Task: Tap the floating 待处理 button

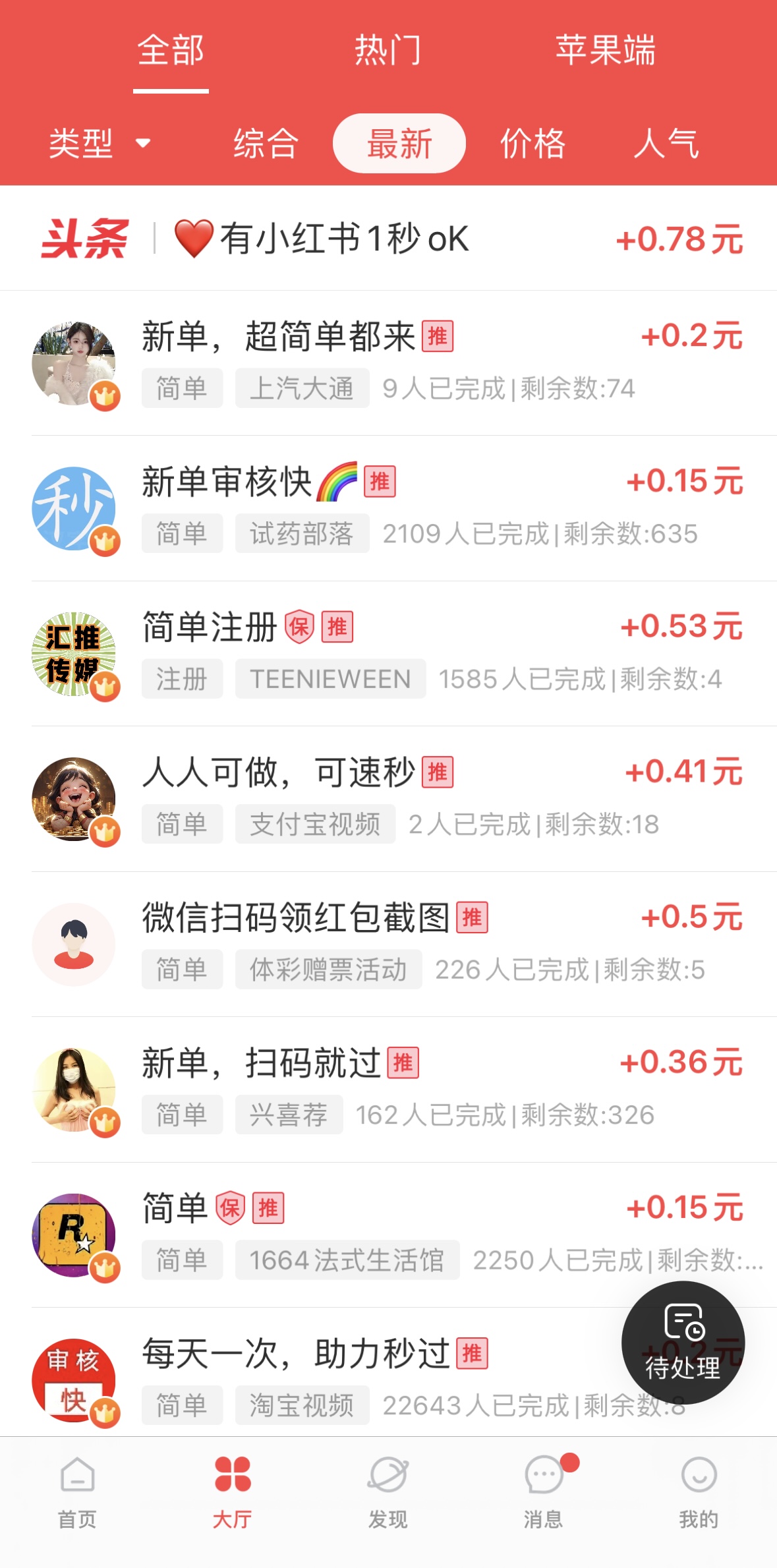Action: 683,1343
